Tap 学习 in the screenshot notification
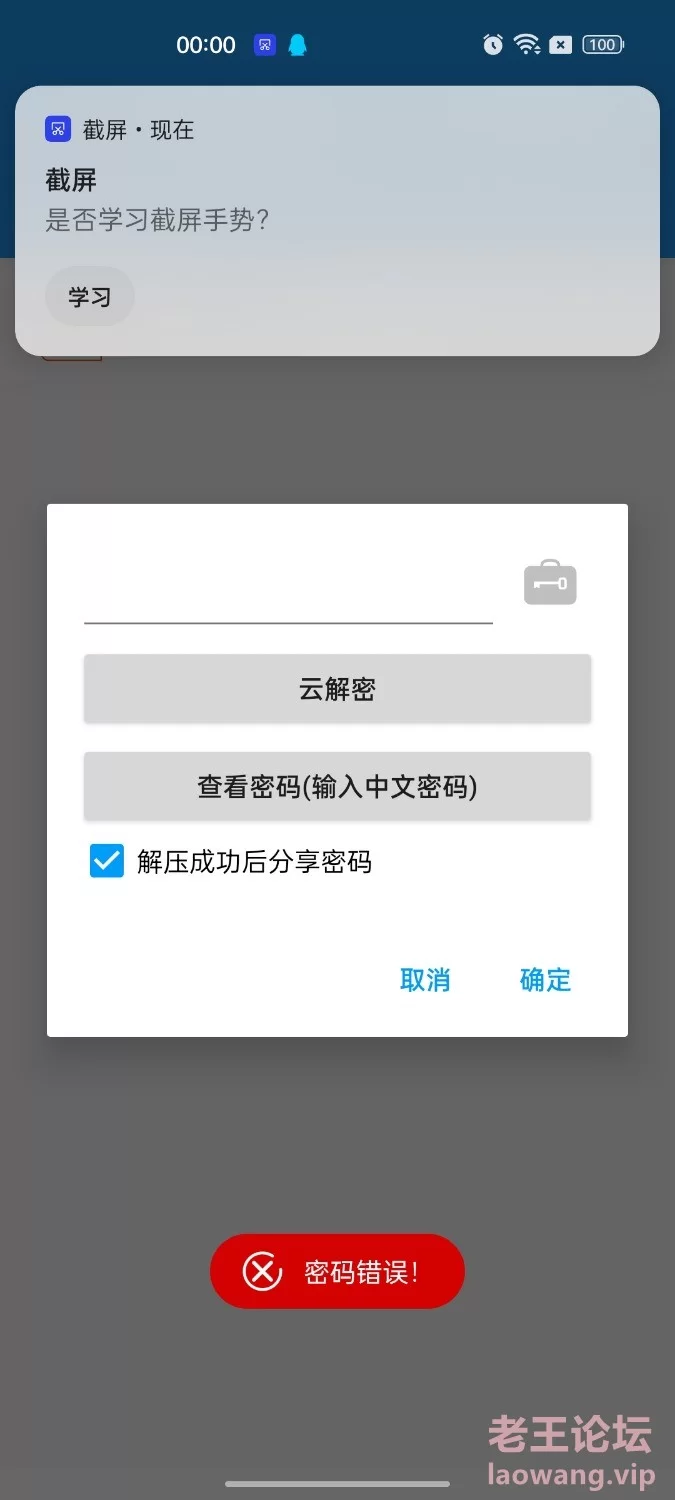The height and width of the screenshot is (1500, 675). click(90, 297)
